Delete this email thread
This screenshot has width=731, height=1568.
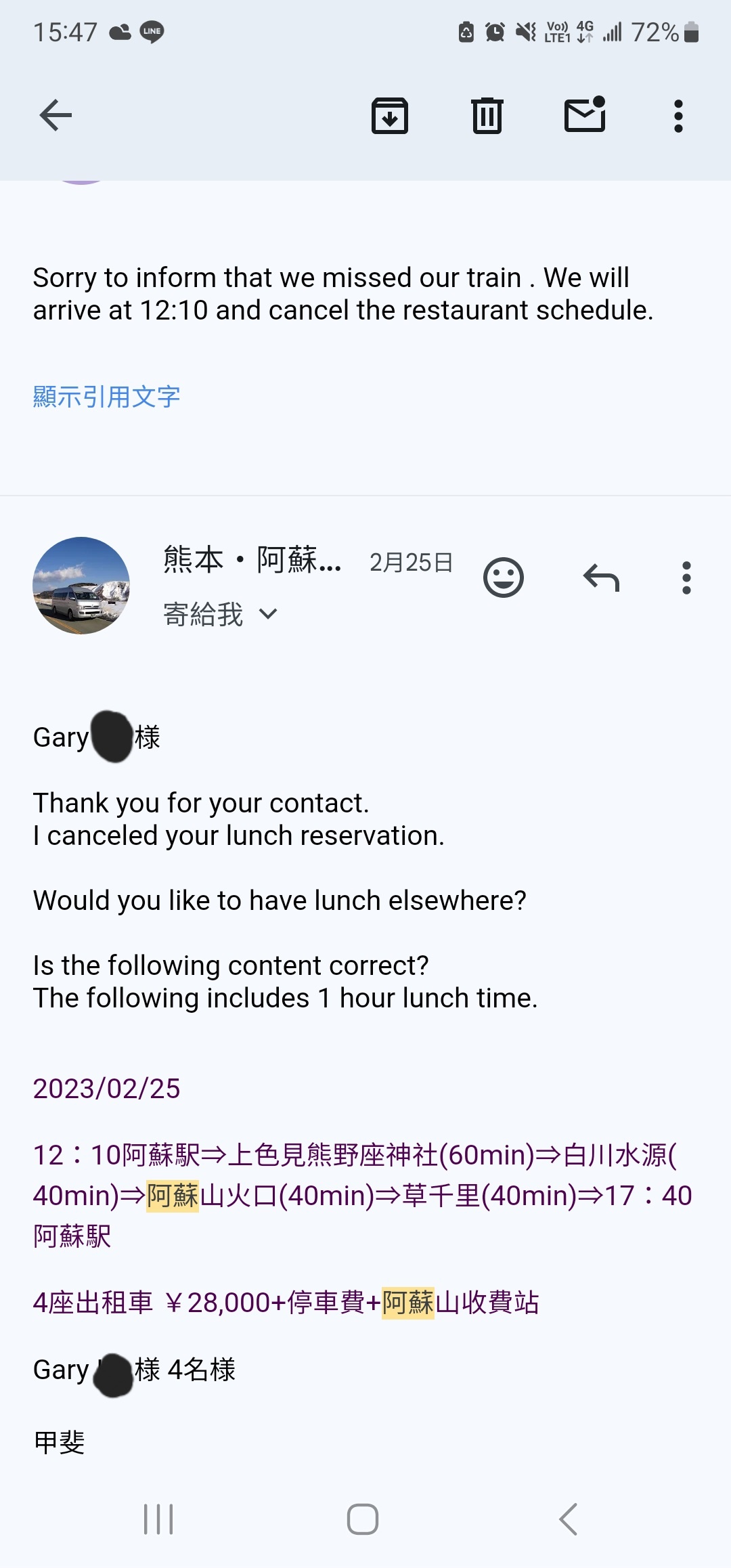(x=487, y=116)
